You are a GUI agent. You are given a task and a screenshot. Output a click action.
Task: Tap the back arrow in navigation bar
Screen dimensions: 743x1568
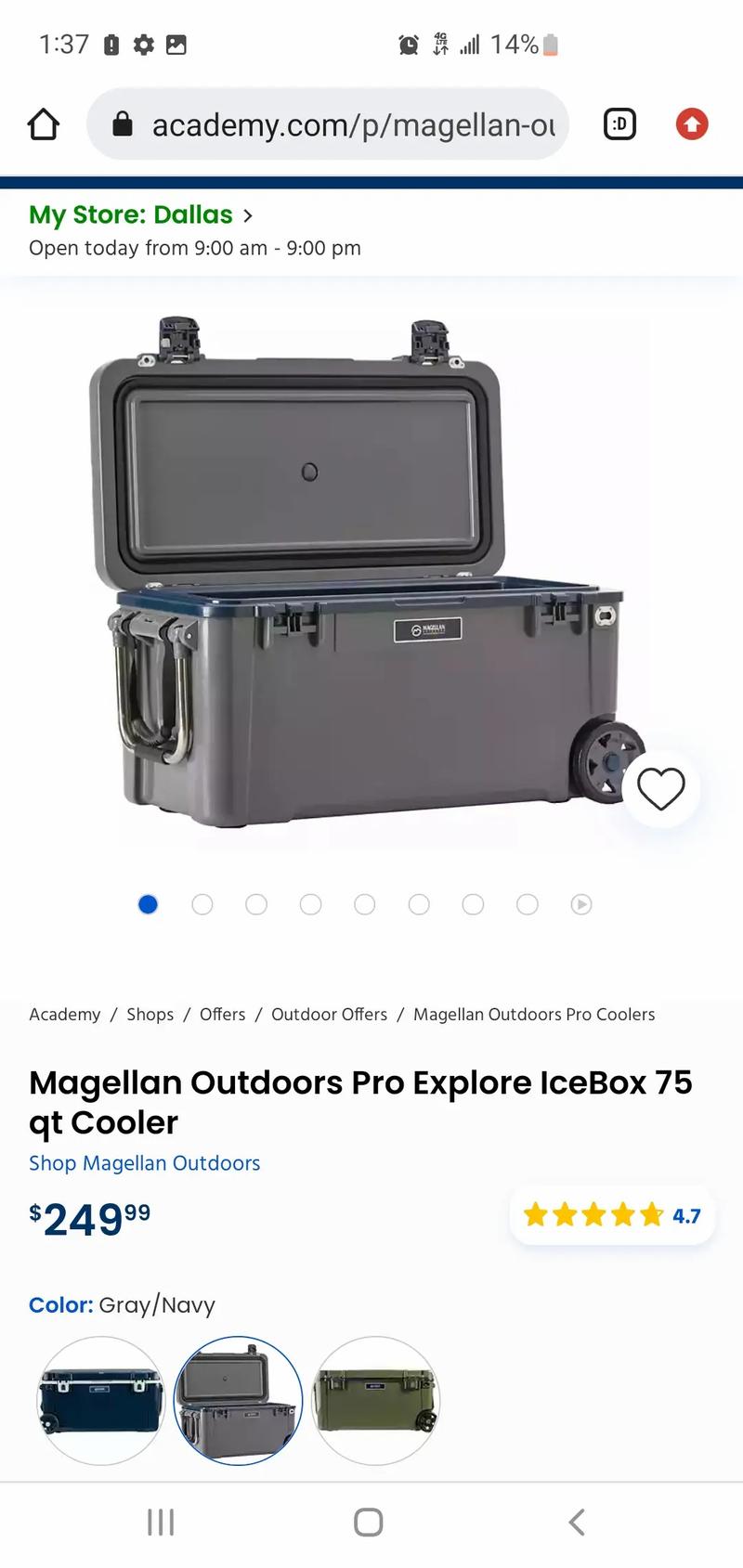pyautogui.click(x=575, y=1521)
